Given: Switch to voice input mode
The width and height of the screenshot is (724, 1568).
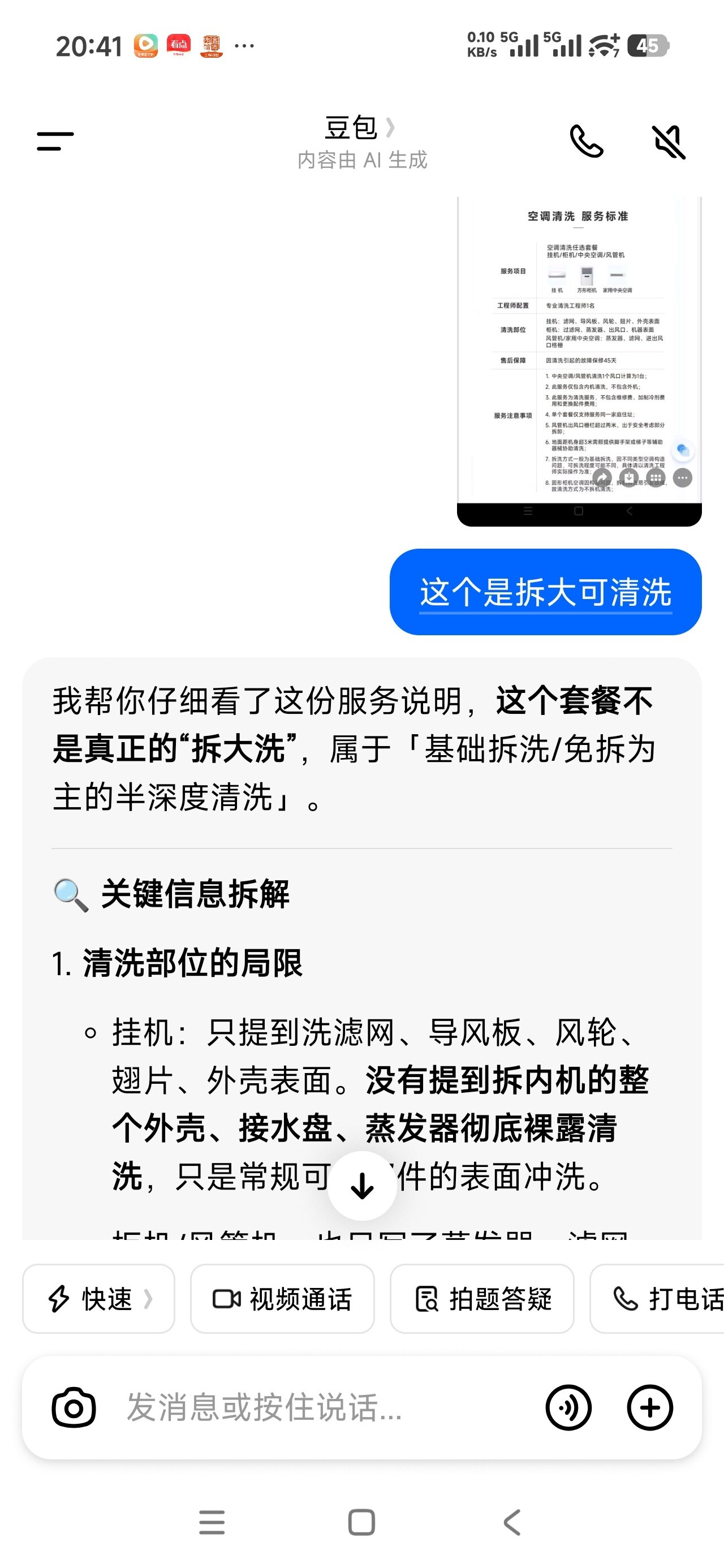Looking at the screenshot, I should coord(568,1407).
